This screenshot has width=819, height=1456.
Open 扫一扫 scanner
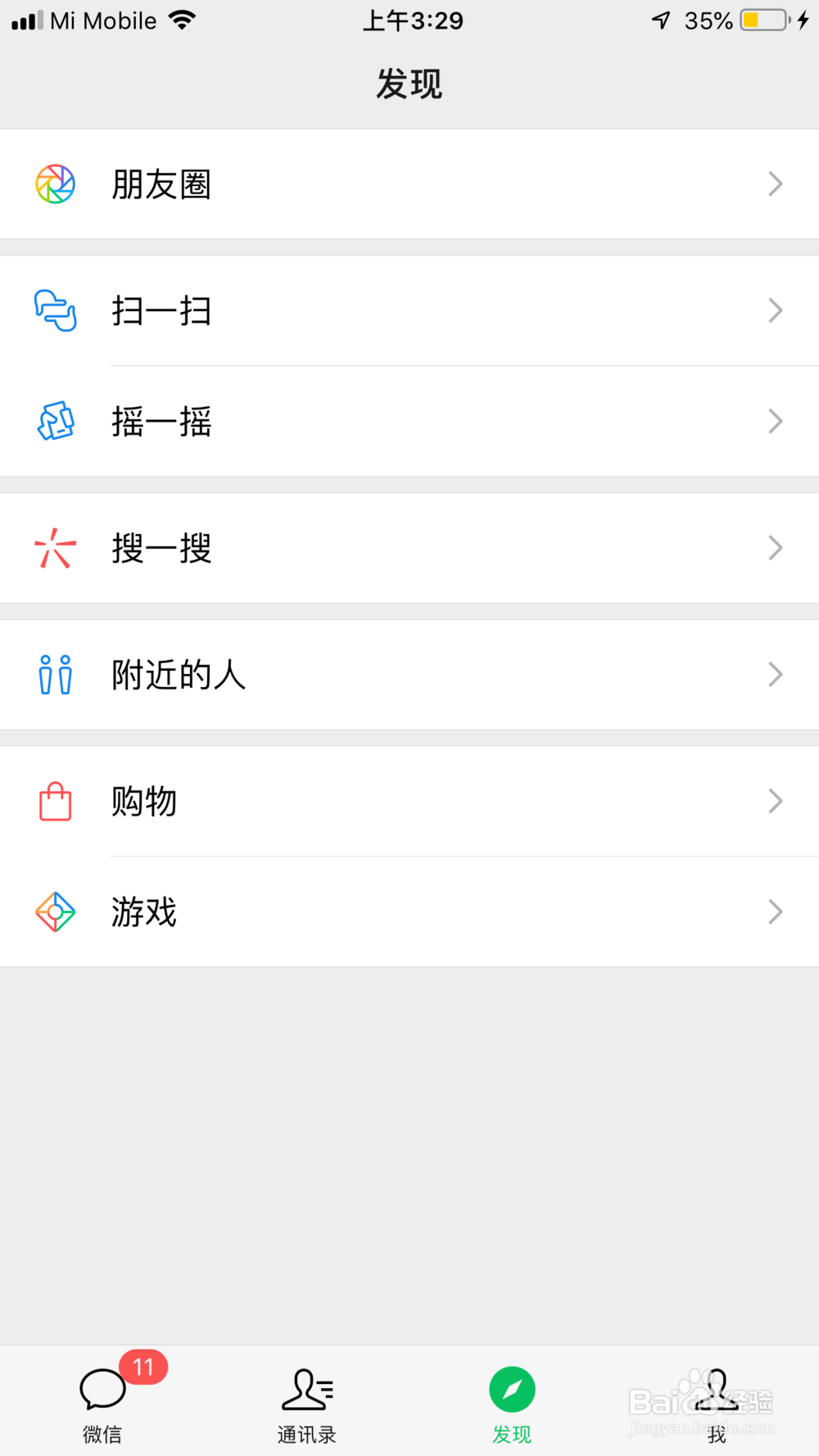tap(408, 311)
